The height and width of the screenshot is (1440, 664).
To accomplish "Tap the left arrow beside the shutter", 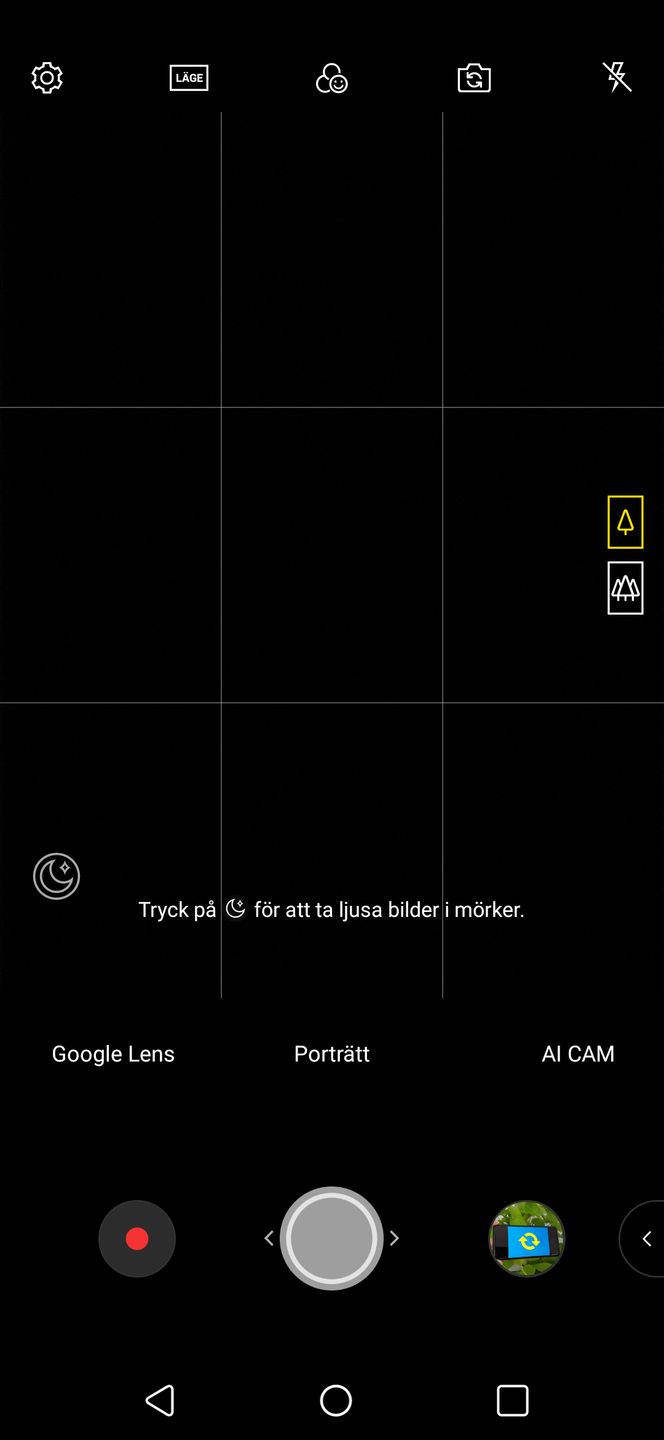I will click(x=268, y=1238).
